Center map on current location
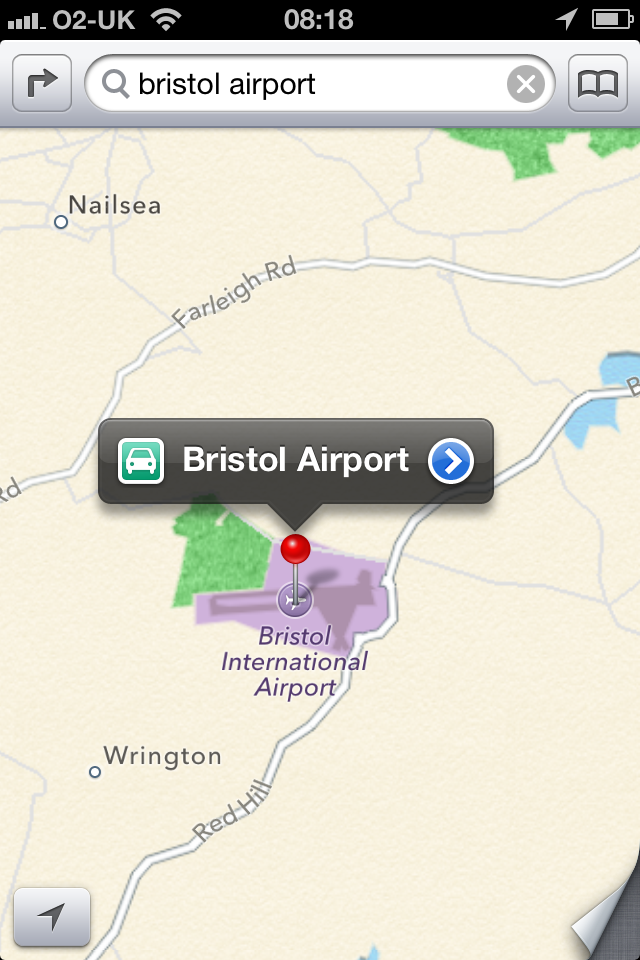 tap(52, 916)
